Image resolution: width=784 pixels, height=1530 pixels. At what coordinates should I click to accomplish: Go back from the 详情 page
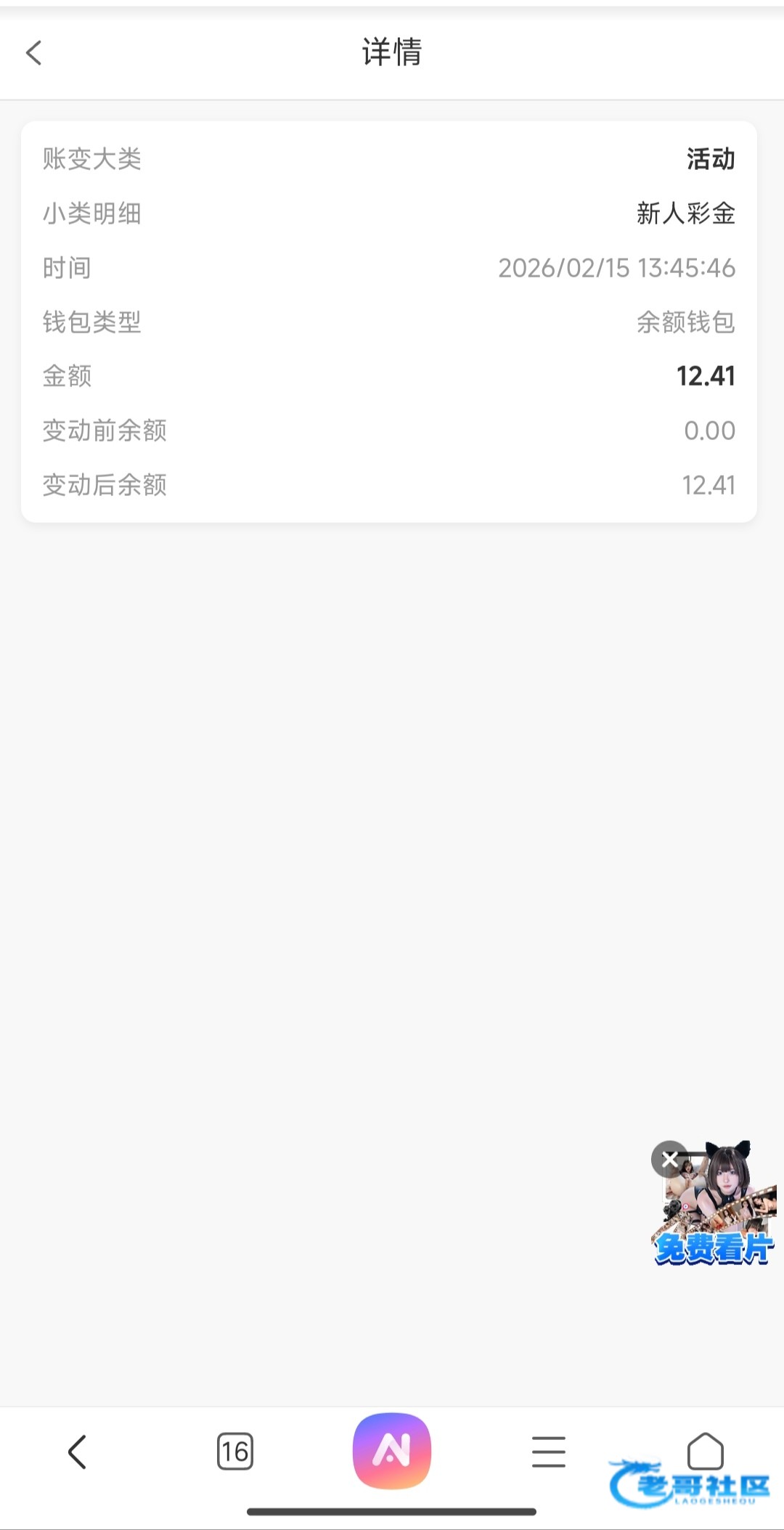(34, 52)
